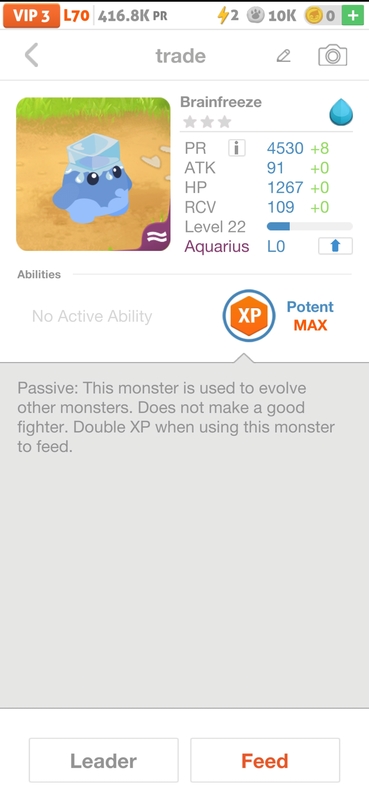The image size is (369, 800).
Task: Upgrade Aquarius level with the blue arrow
Action: coord(335,246)
